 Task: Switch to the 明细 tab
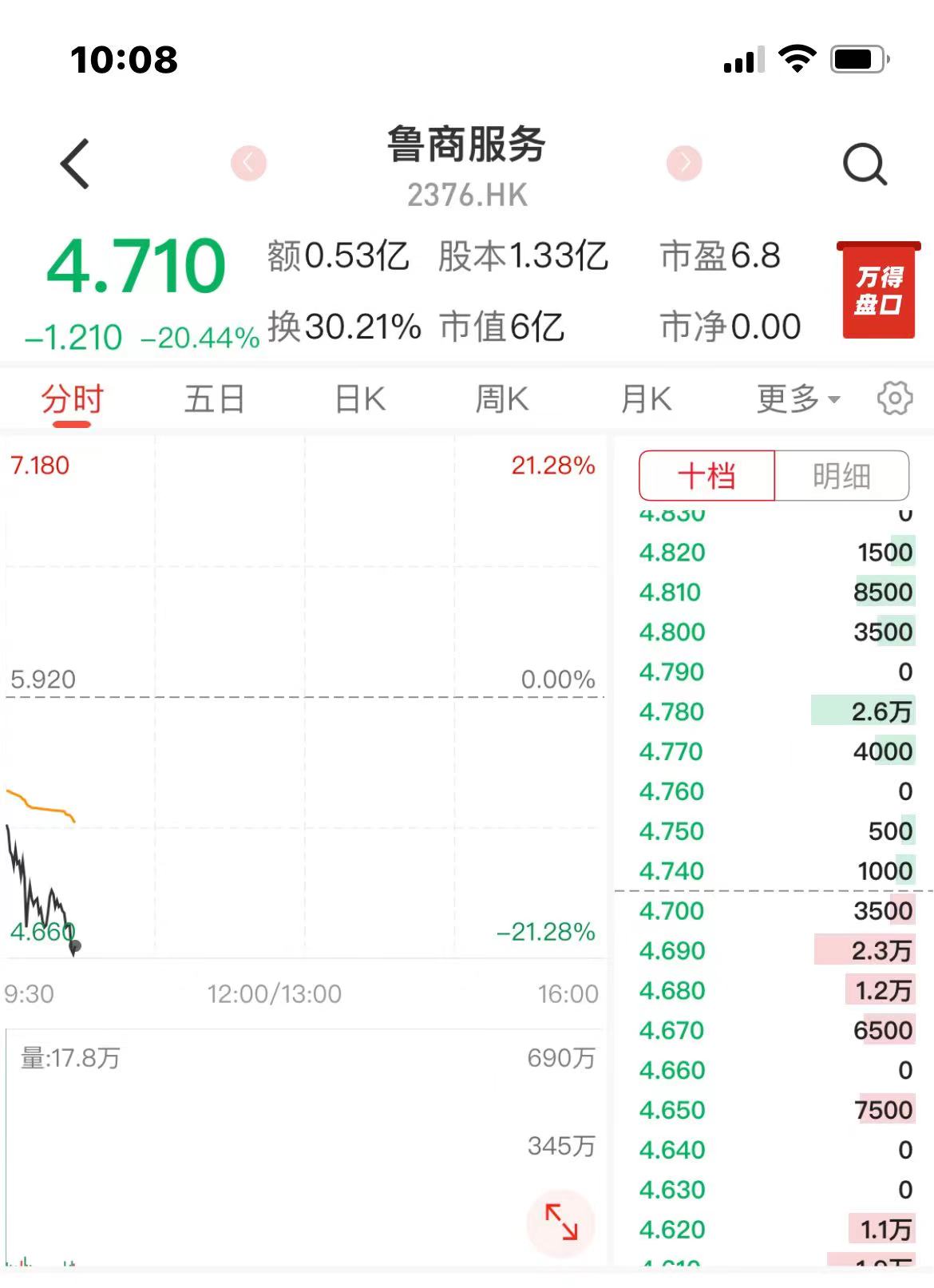click(841, 476)
